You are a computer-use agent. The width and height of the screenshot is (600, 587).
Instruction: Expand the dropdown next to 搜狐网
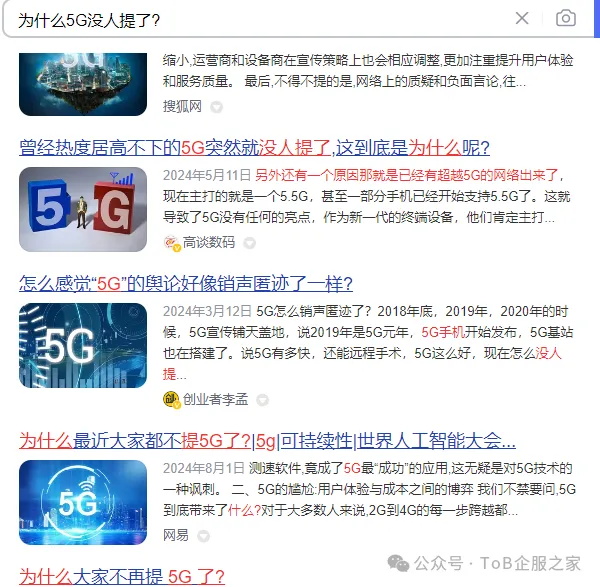pos(216,106)
